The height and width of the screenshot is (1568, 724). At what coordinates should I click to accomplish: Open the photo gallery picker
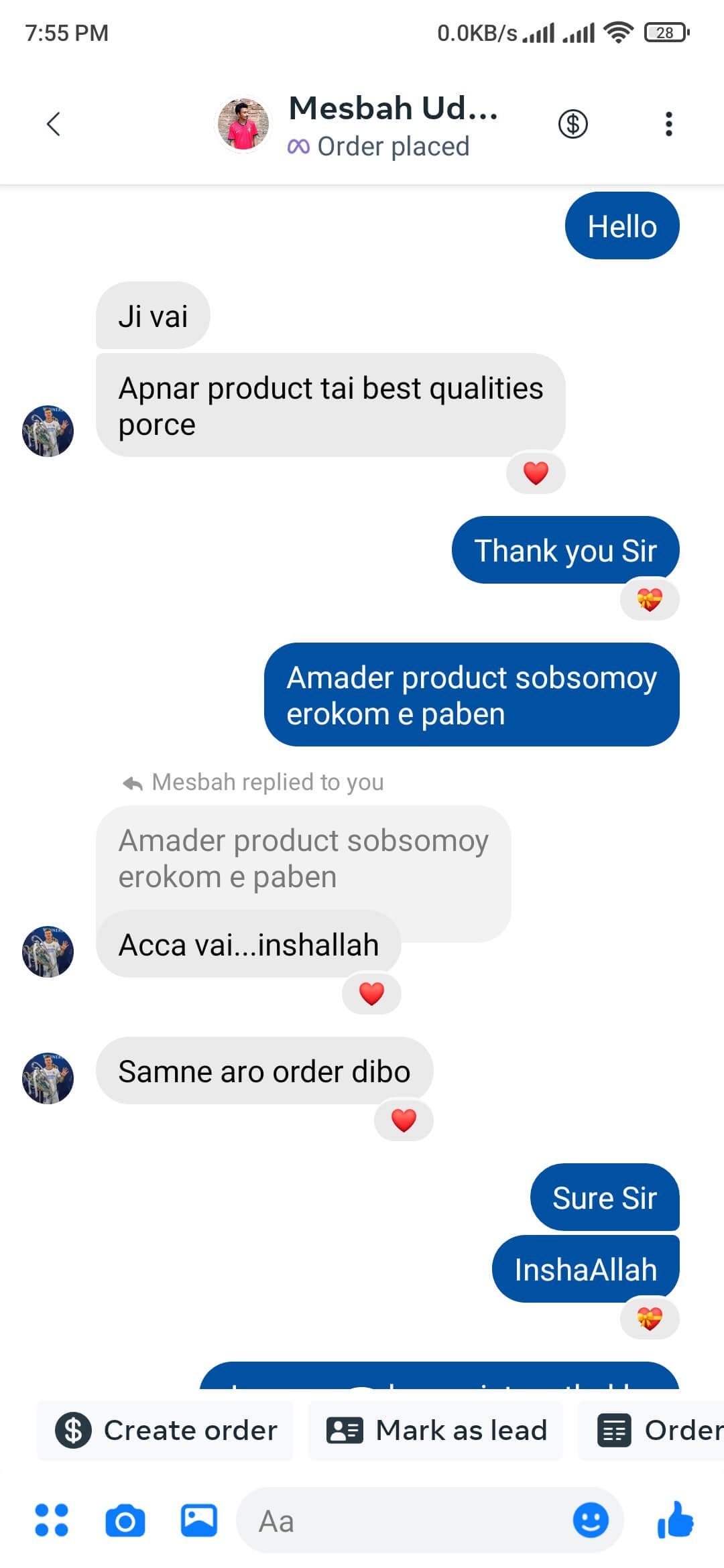pos(199,1520)
